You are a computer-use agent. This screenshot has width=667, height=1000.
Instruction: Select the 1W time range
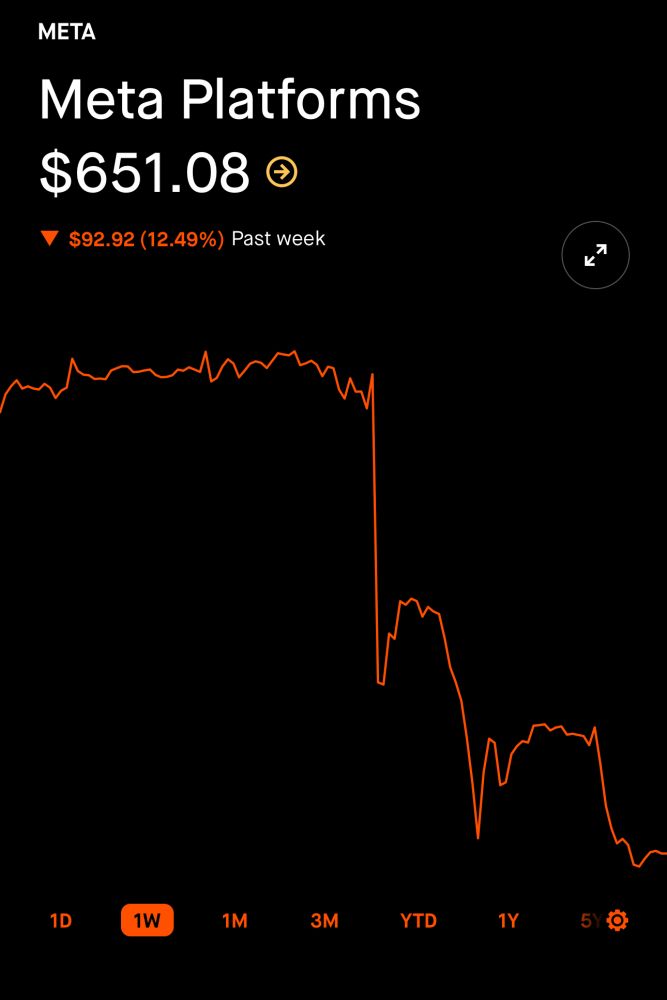point(147,921)
